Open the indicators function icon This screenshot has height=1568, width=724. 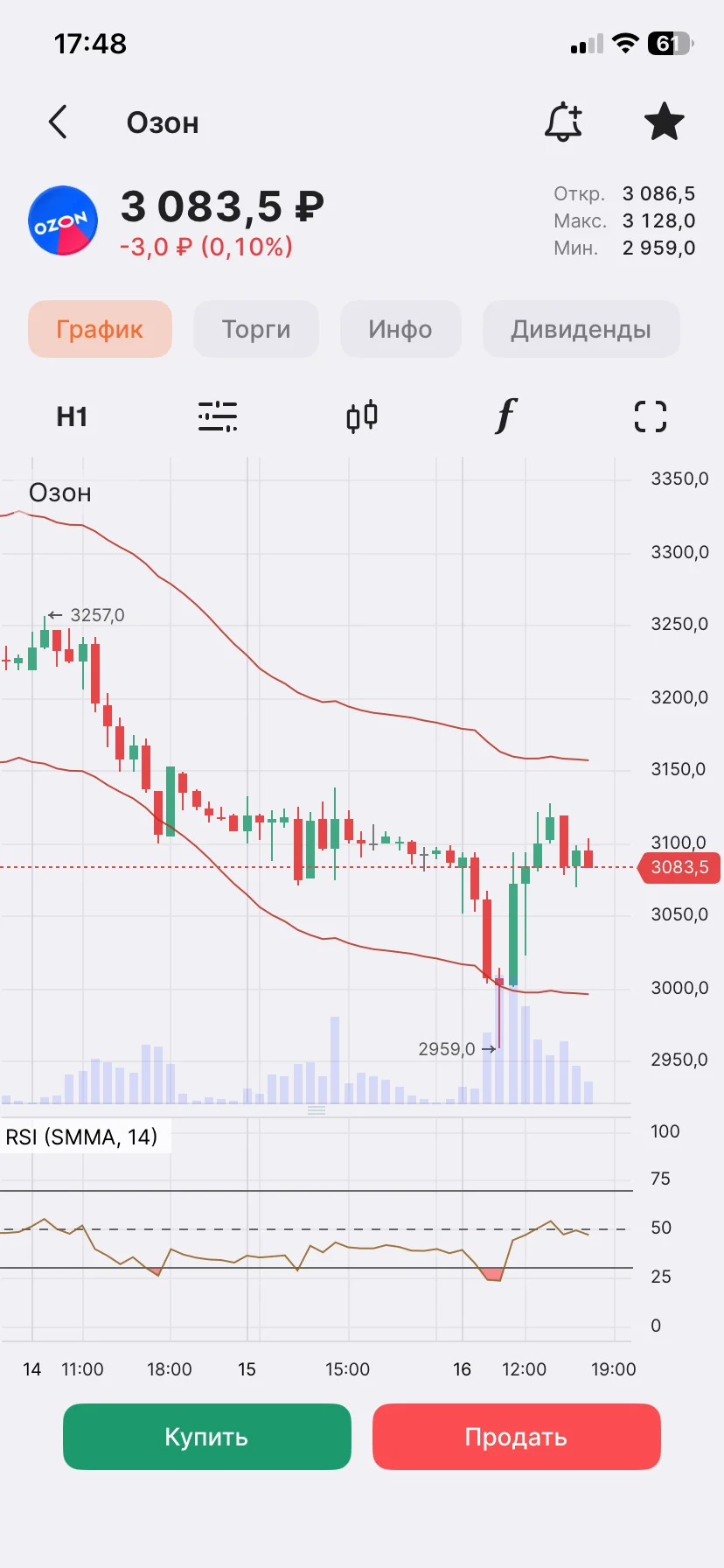click(x=506, y=416)
